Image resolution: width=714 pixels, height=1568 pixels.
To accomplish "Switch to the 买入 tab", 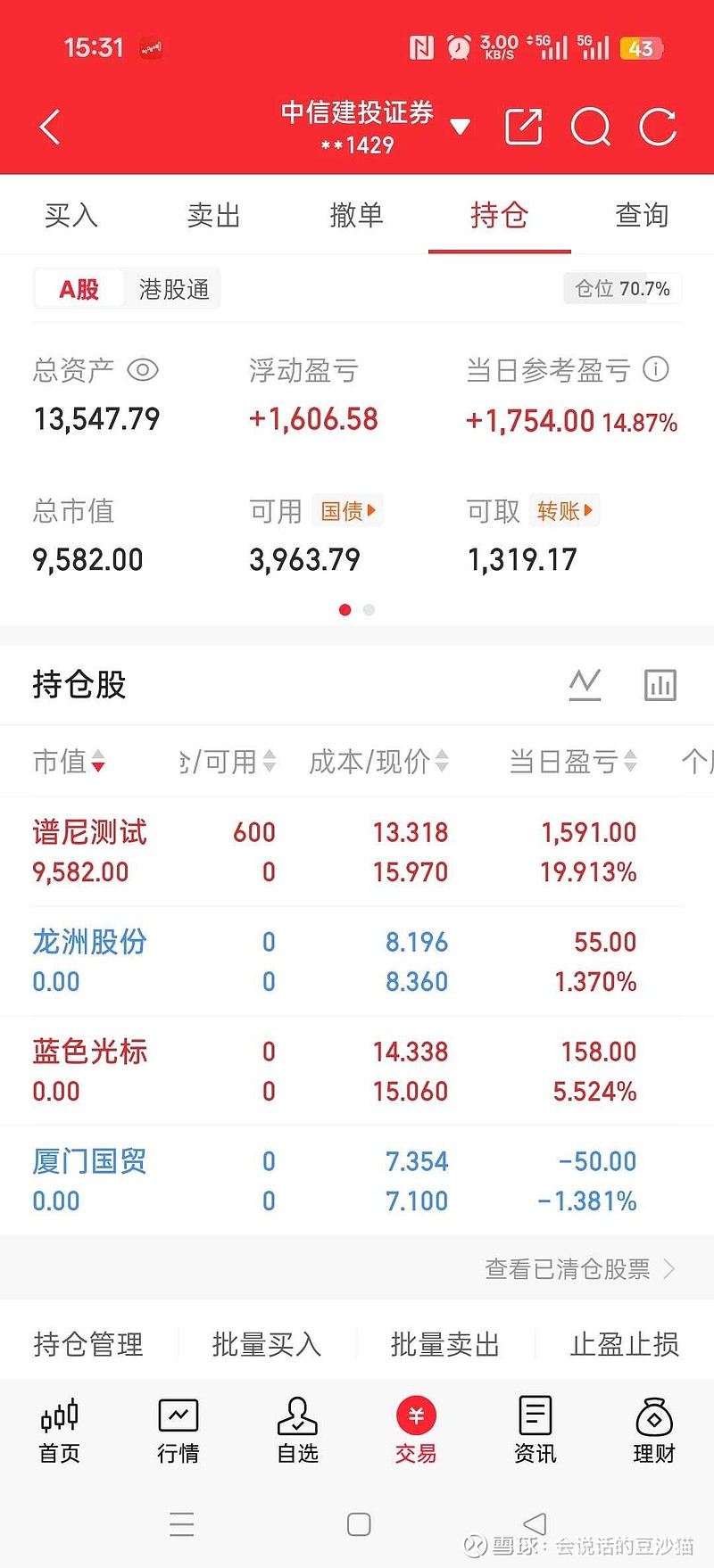I will [71, 215].
